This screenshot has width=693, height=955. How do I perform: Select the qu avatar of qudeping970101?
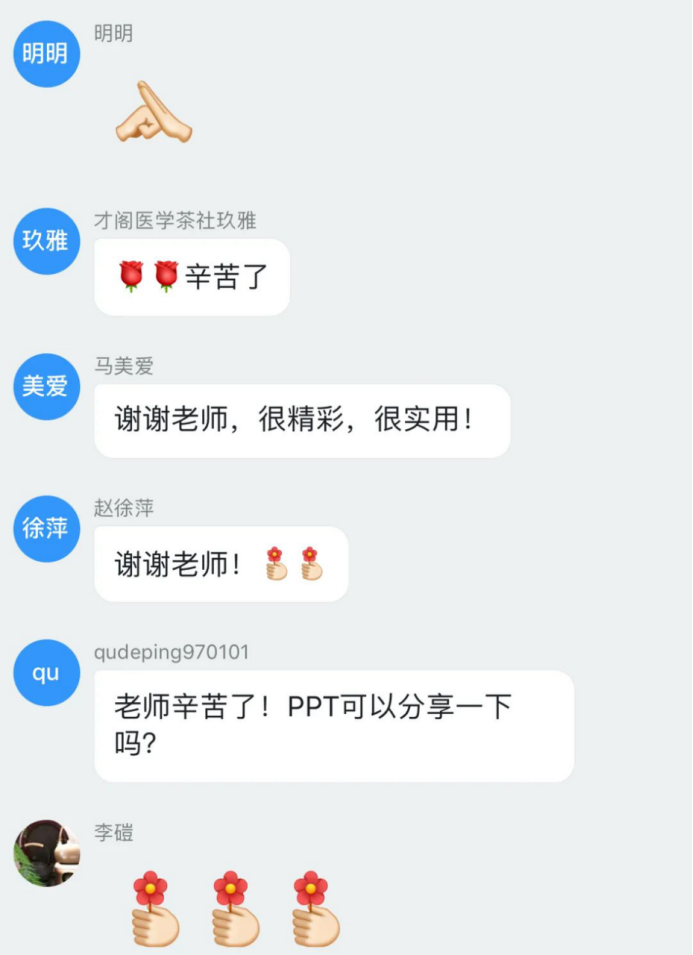point(46,673)
